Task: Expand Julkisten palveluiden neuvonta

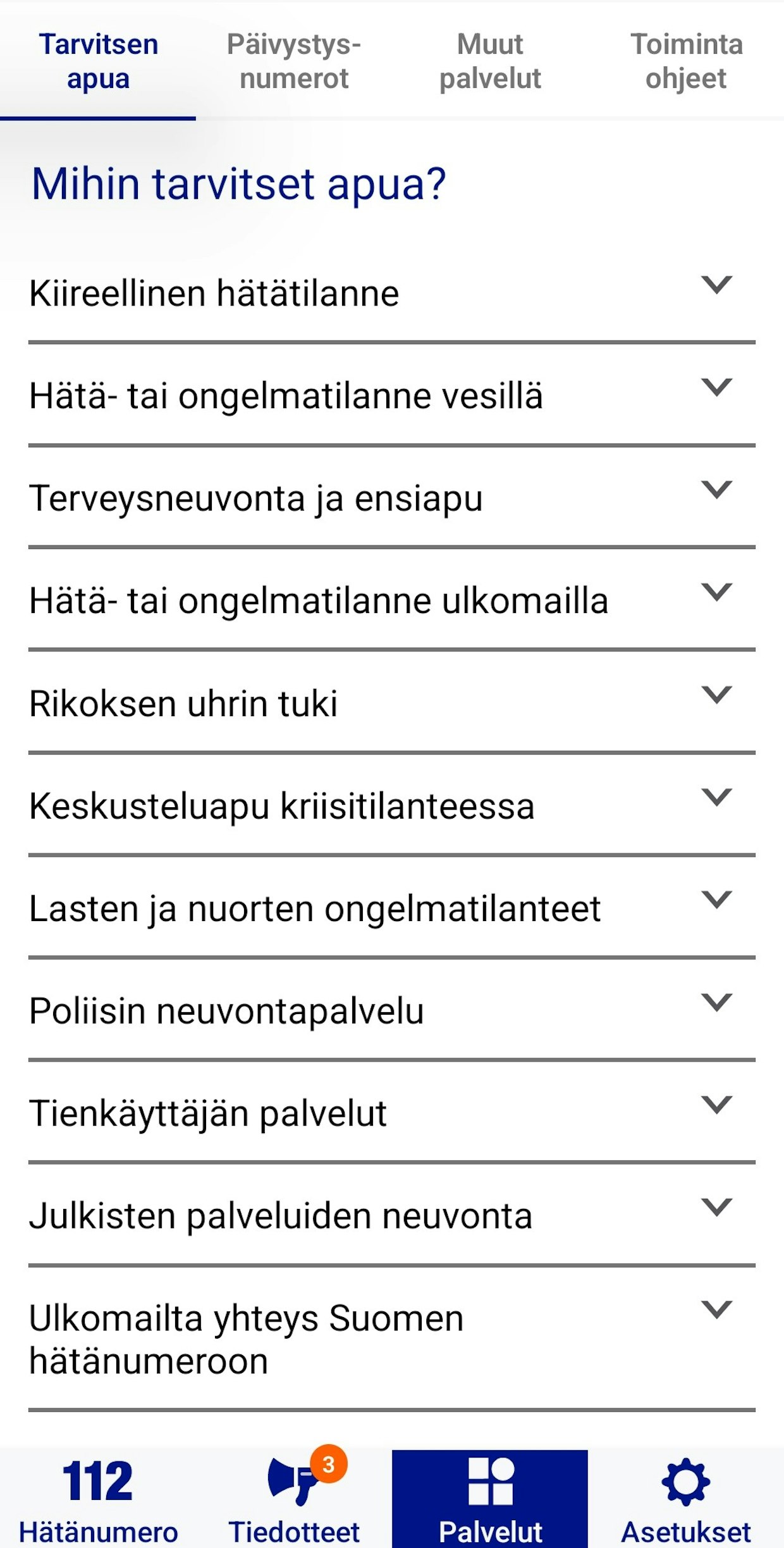Action: (392, 1216)
